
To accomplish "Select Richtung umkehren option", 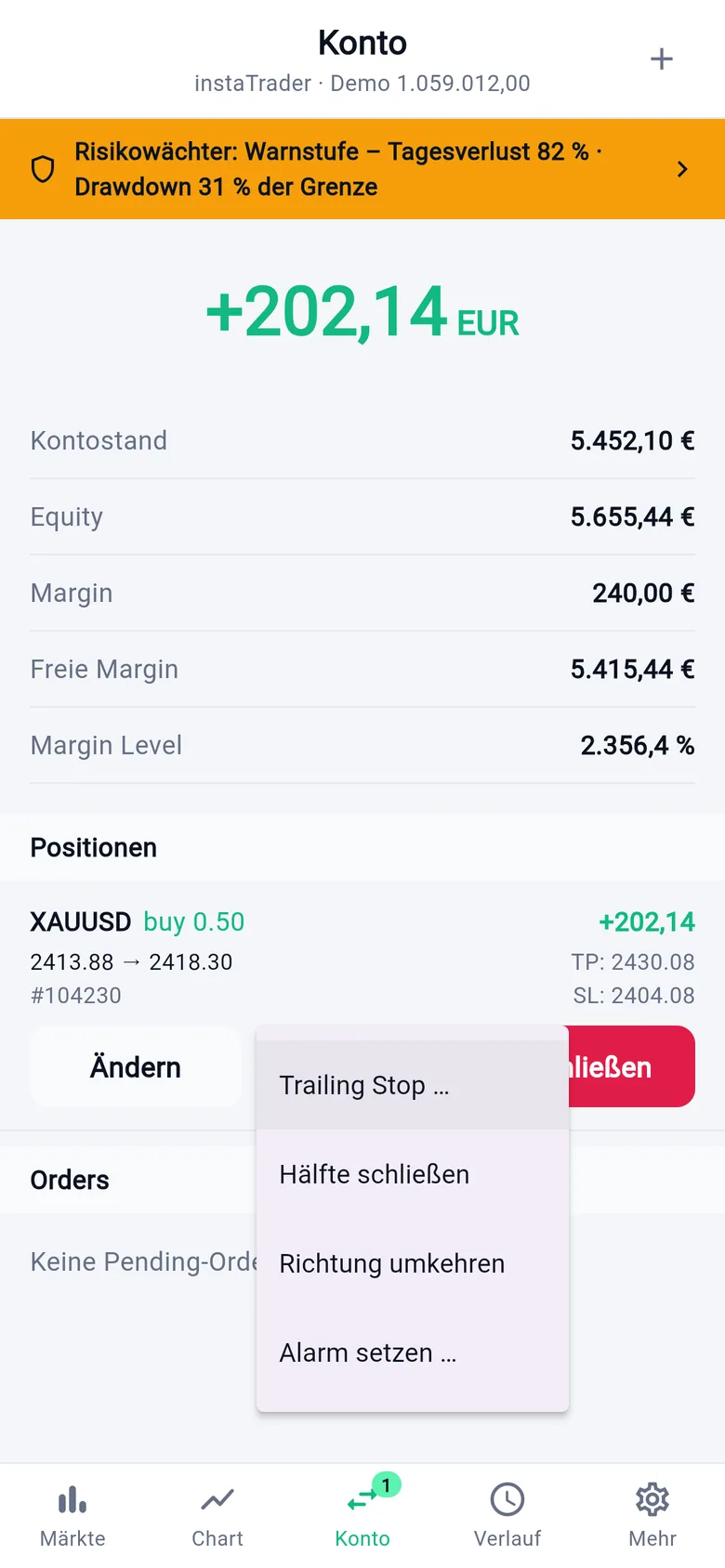I will click(x=412, y=1263).
